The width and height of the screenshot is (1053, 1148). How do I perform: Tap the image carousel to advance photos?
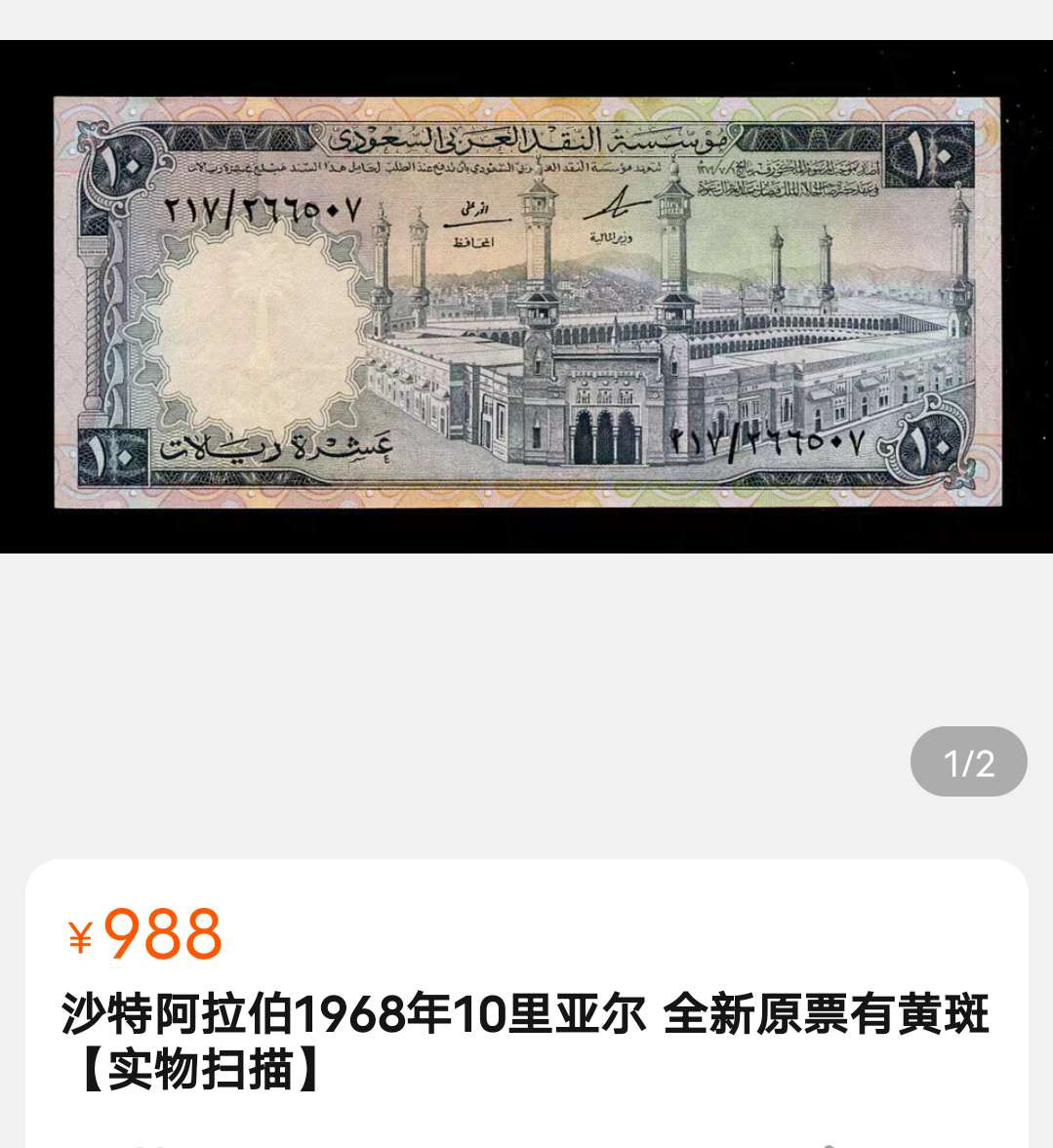[527, 303]
